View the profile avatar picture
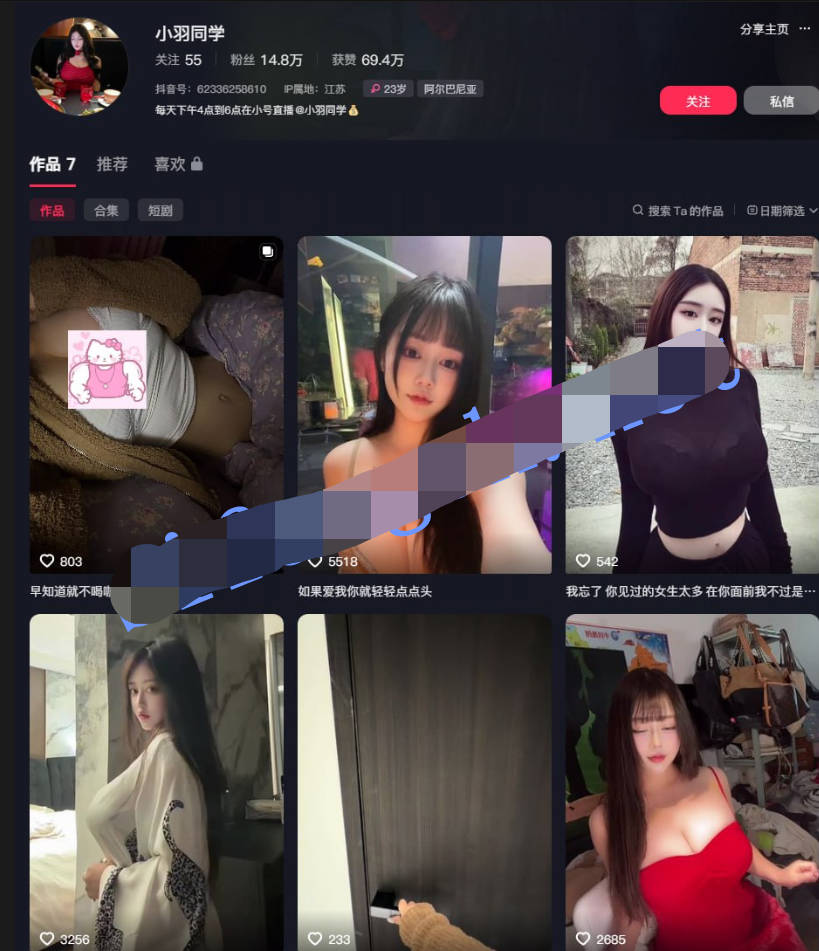The height and width of the screenshot is (951, 819). pos(79,66)
